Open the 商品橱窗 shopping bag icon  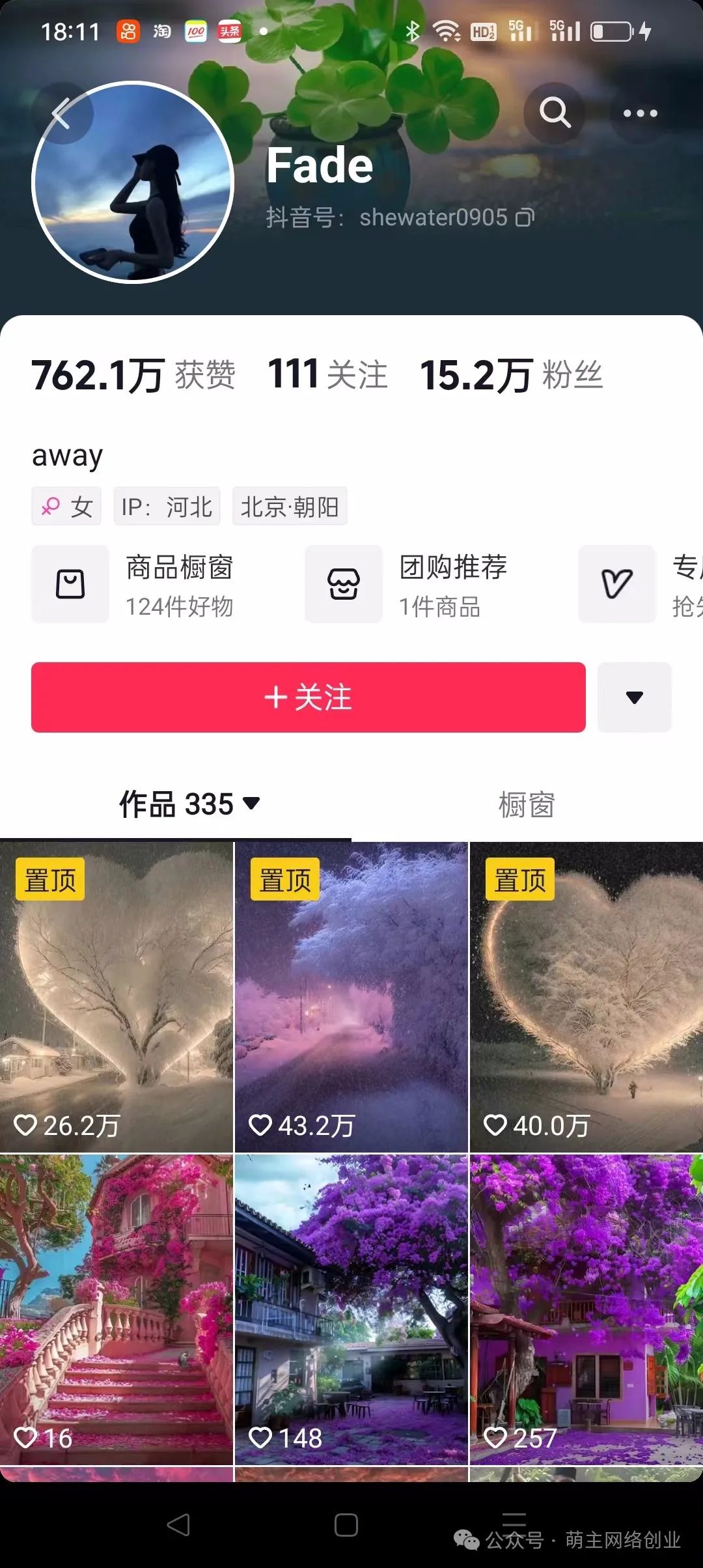tap(70, 584)
